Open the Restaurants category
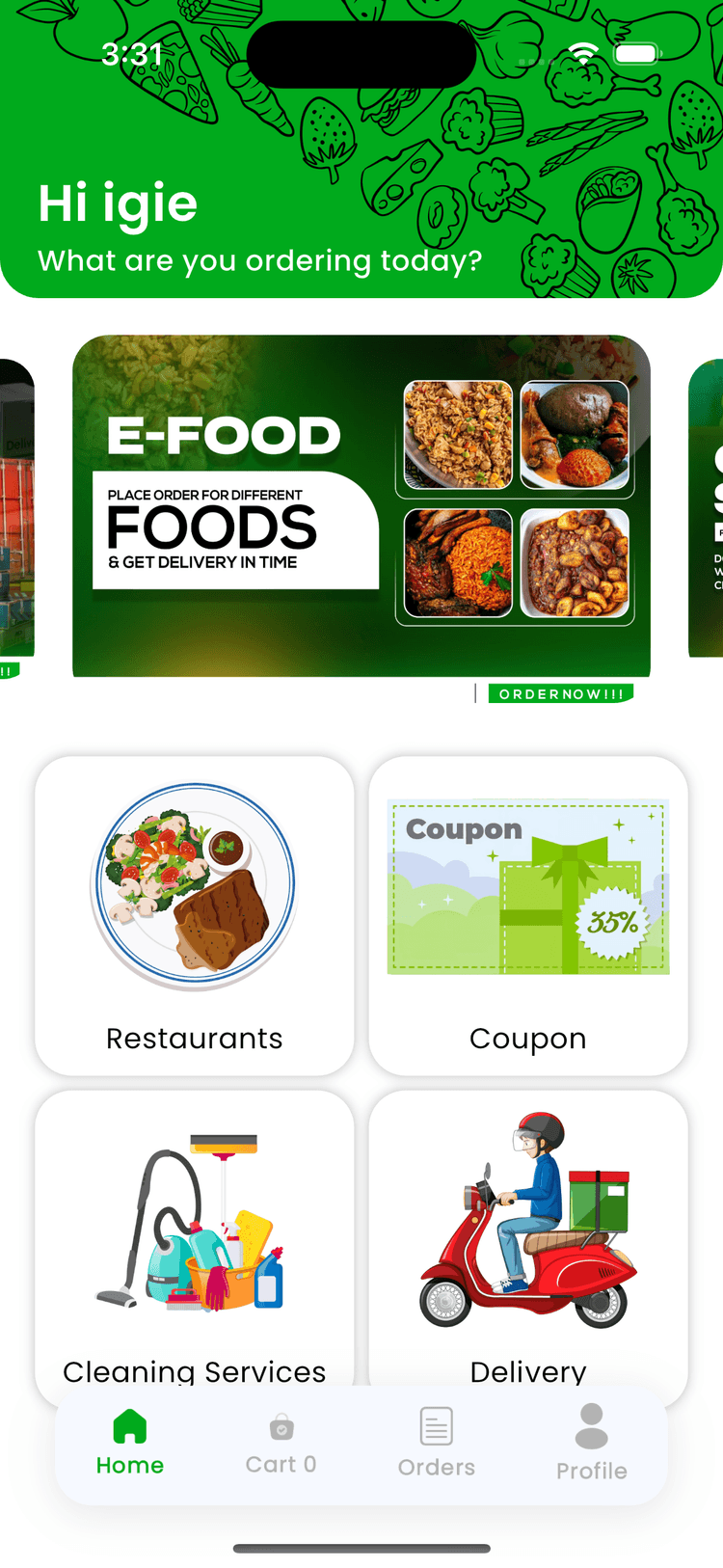The image size is (723, 1568). (195, 914)
